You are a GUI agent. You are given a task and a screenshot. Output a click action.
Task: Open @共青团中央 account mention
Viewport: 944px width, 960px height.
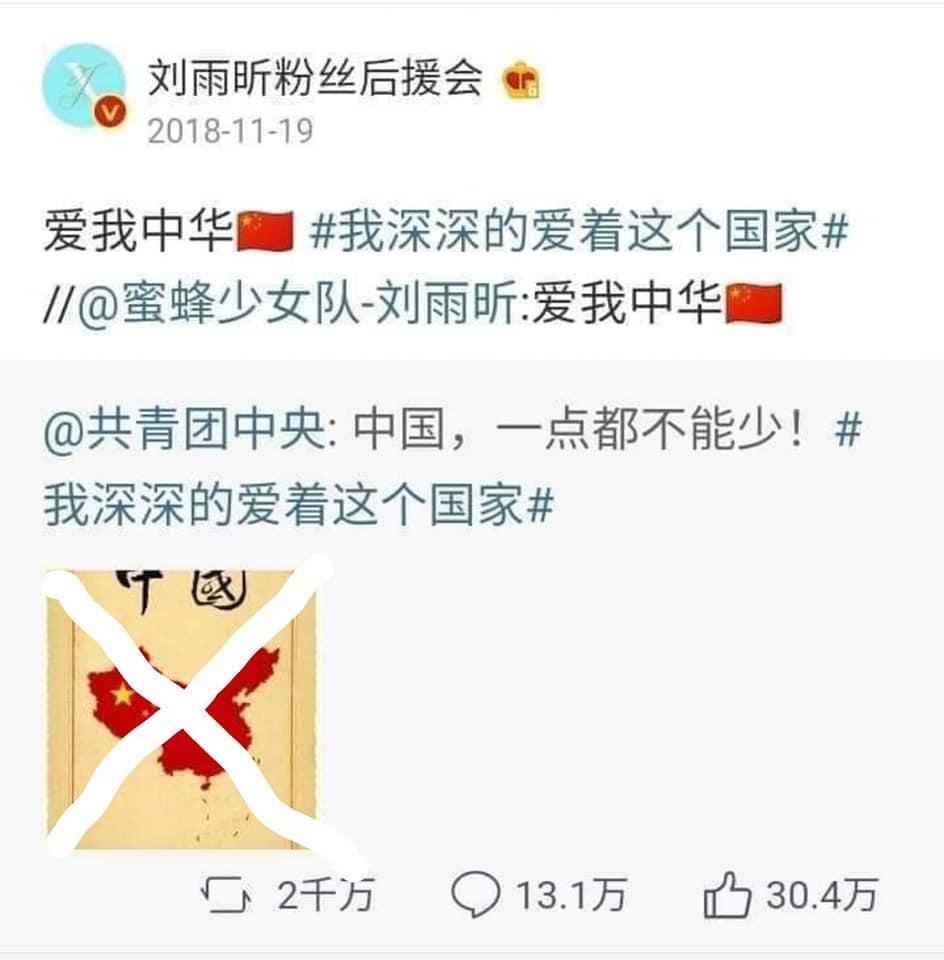183,432
